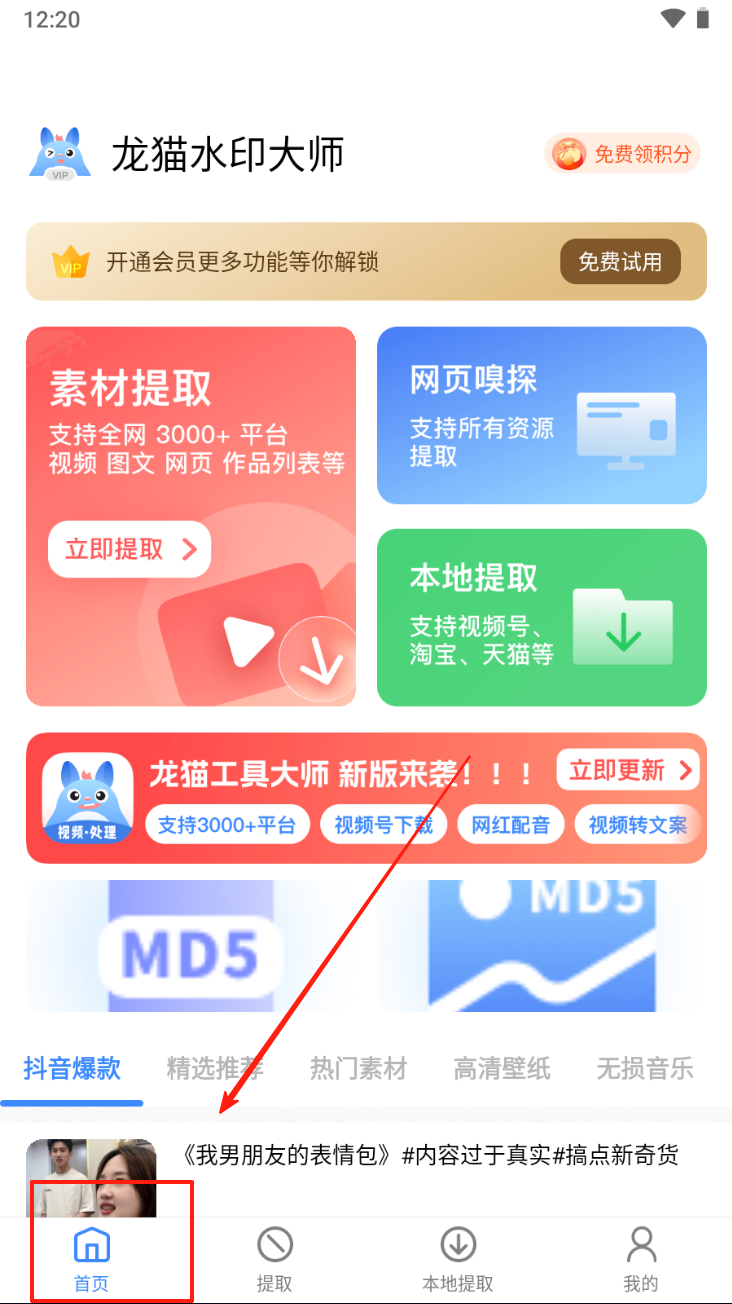Open the 《我男朋友的表情包》 video item
This screenshot has width=732, height=1304.
pos(430,1156)
